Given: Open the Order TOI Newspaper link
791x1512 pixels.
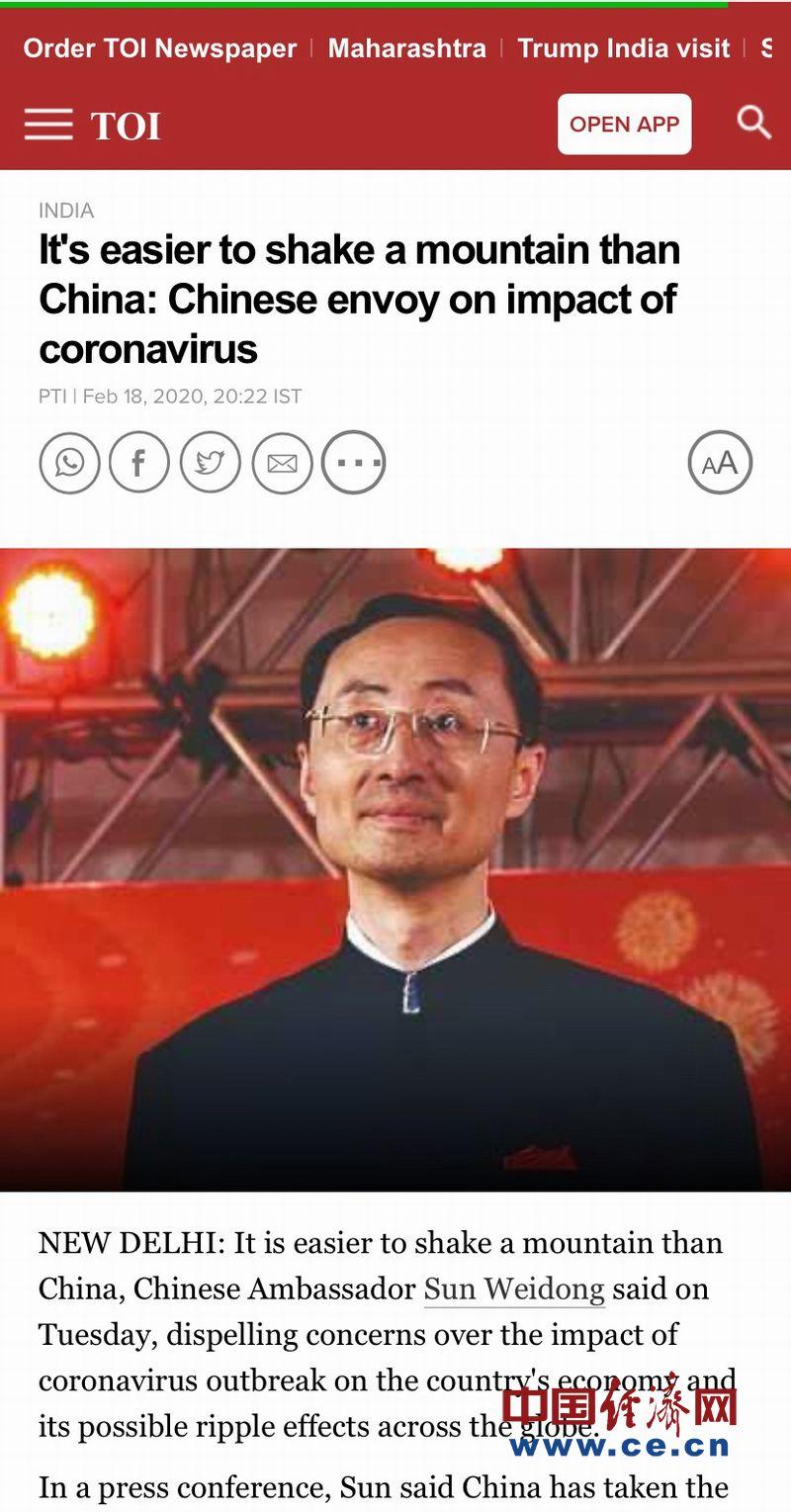Looking at the screenshot, I should click(160, 48).
